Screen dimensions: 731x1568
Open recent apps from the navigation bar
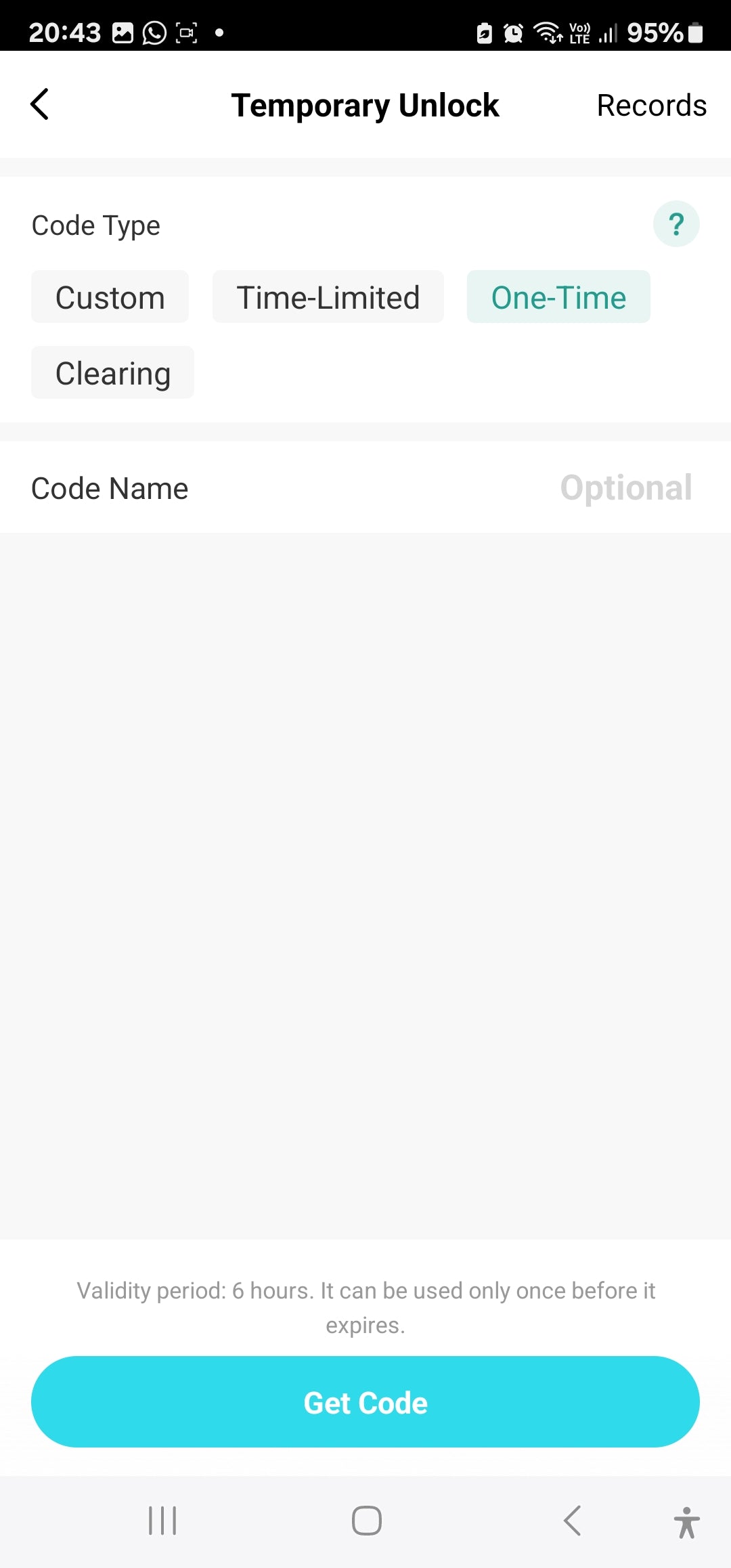162,1521
